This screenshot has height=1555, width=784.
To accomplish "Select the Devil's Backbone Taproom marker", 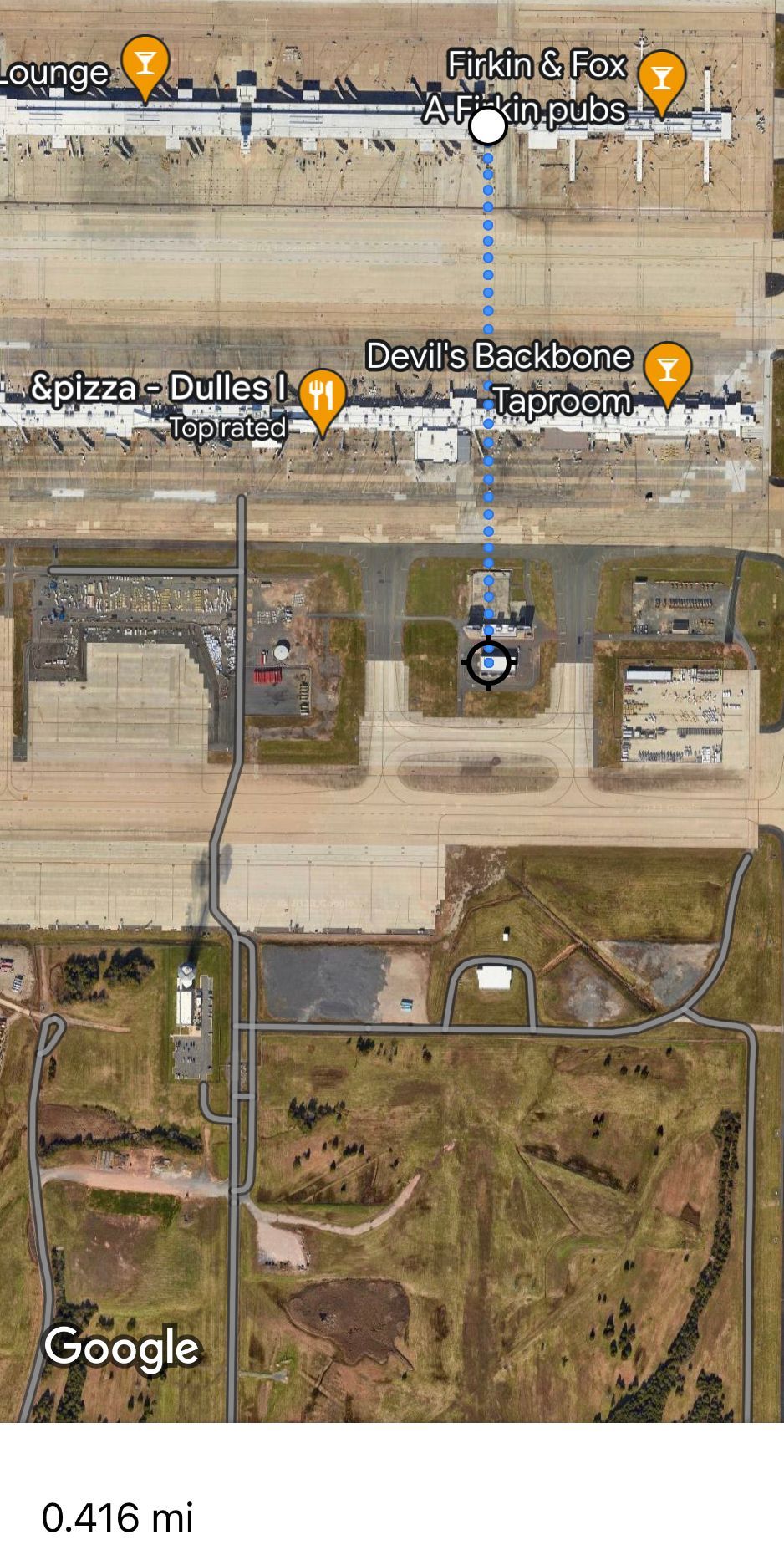I will pos(667,370).
